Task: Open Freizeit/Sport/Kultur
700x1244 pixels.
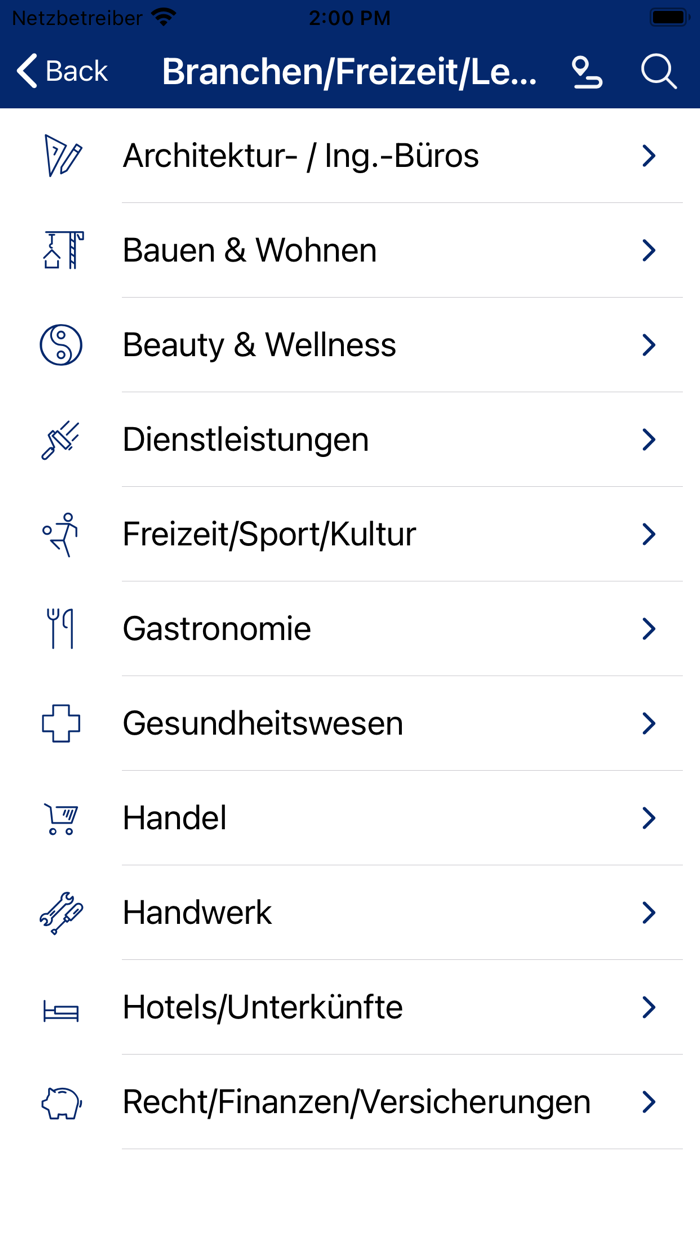Action: pyautogui.click(x=350, y=534)
